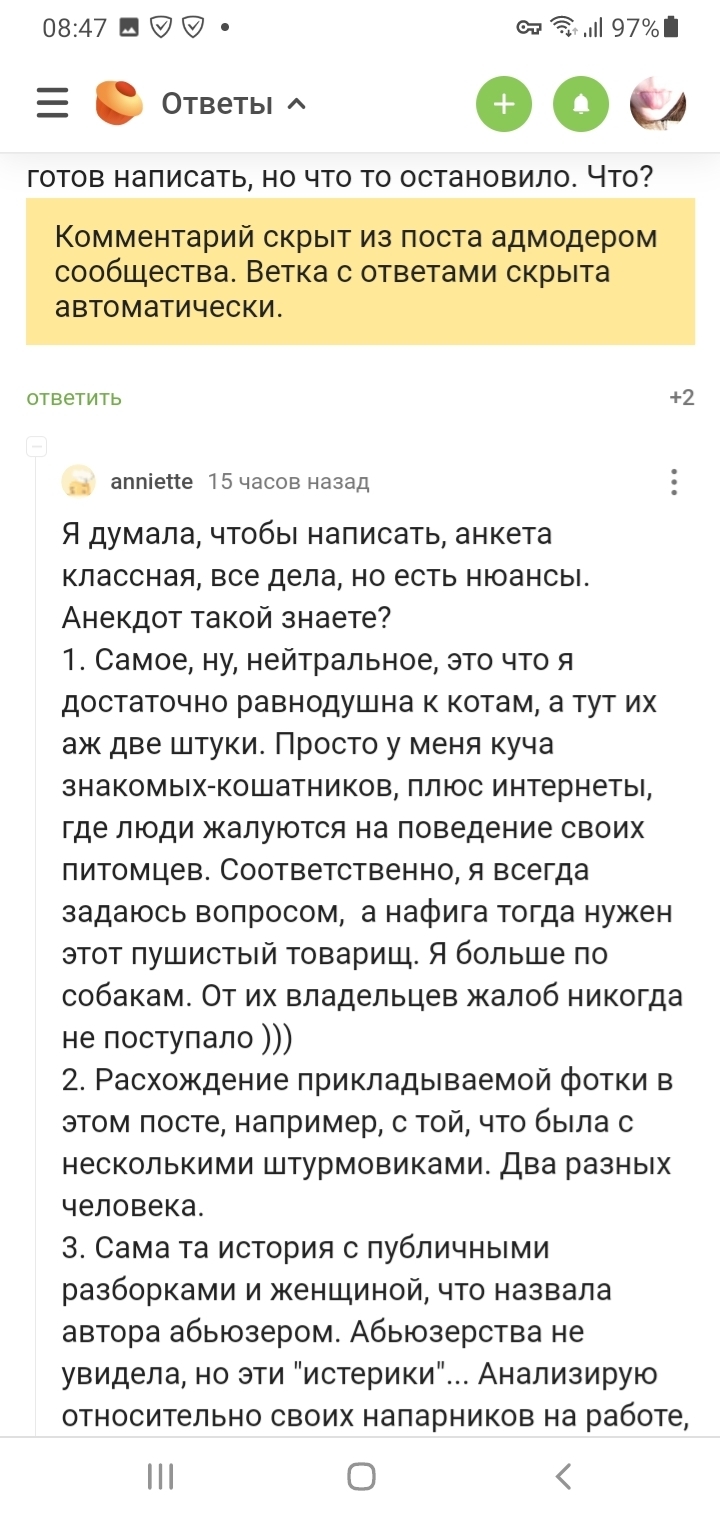Image resolution: width=720 pixels, height=1520 pixels.
Task: Create a new post with plus button
Action: click(504, 104)
